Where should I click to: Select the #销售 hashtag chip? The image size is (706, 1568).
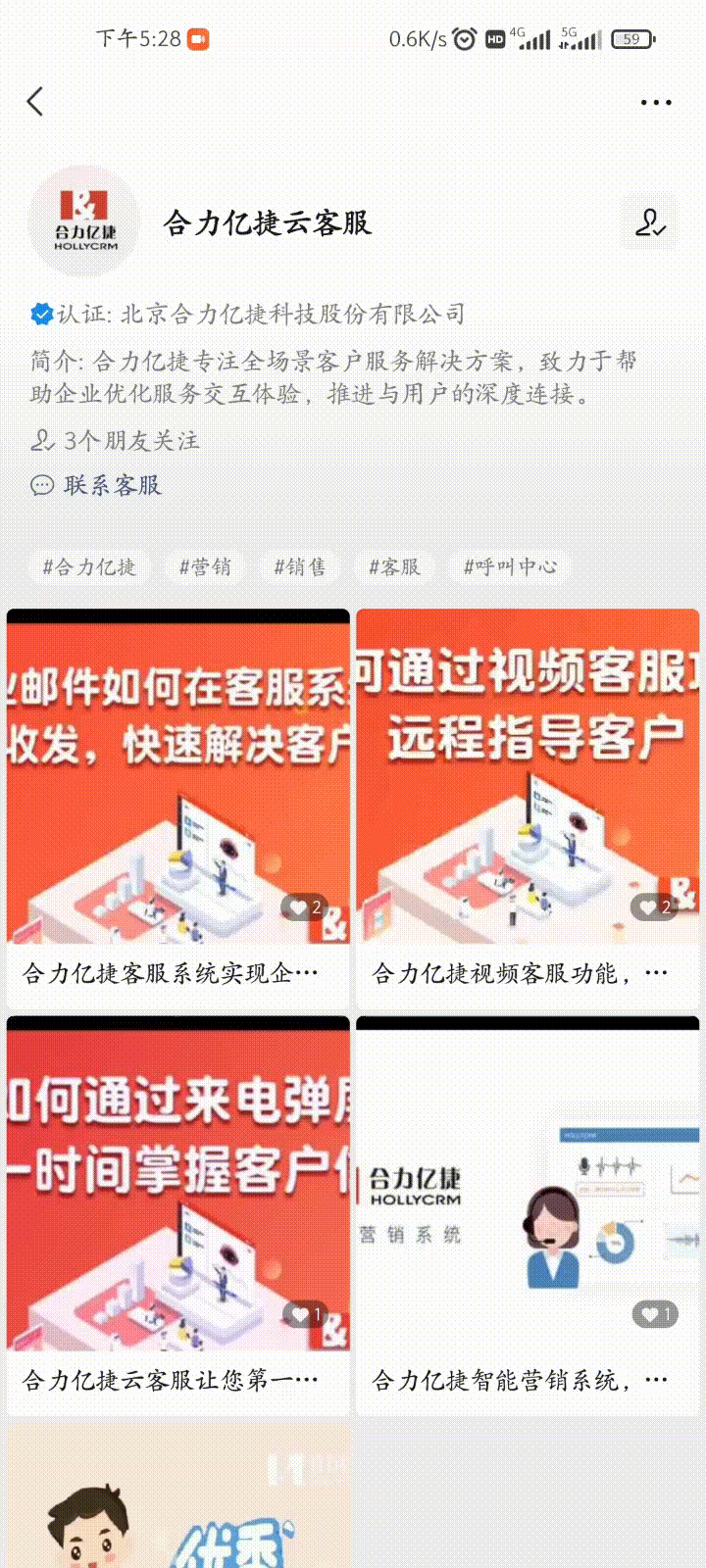point(300,566)
